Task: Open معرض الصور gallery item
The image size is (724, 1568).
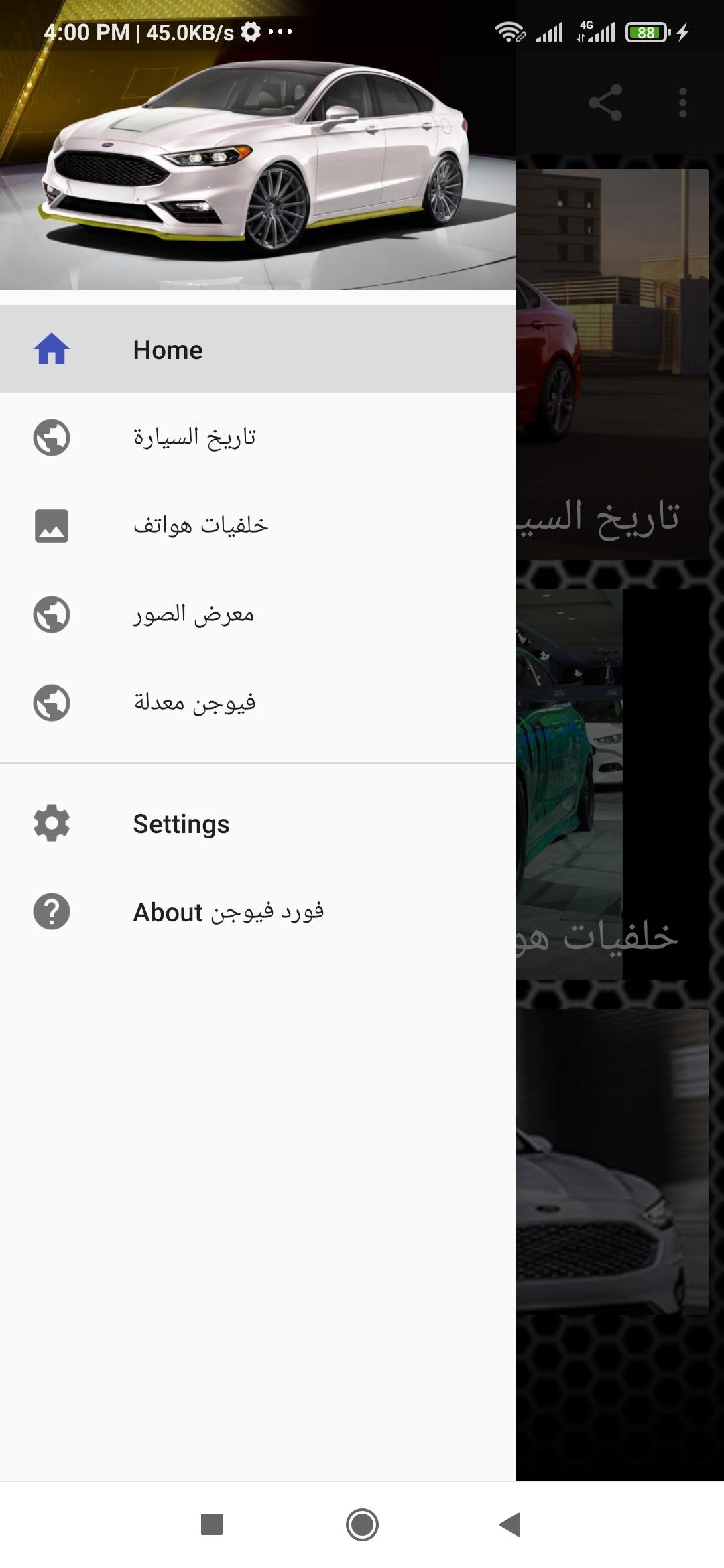Action: [x=258, y=614]
